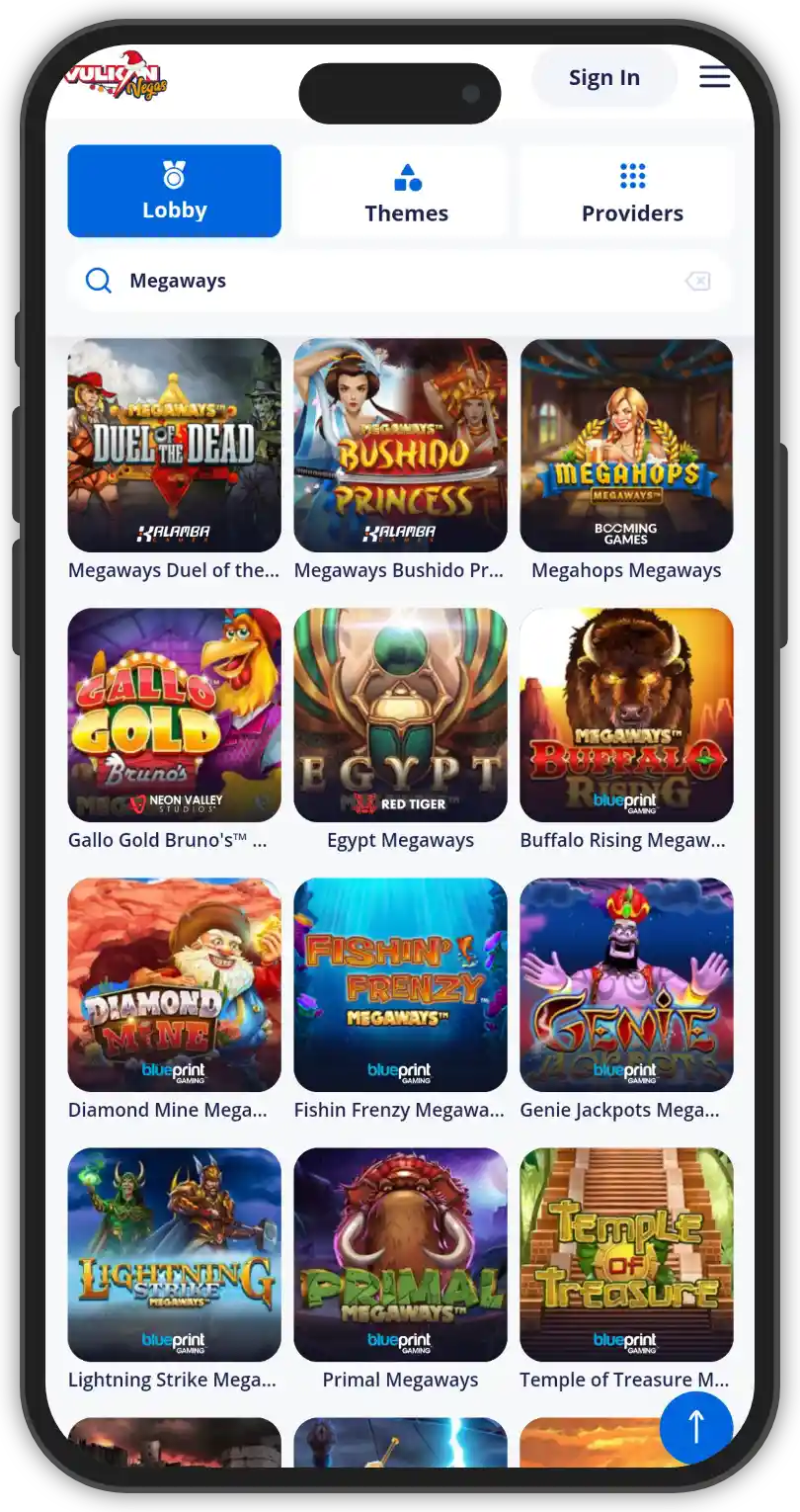Image resolution: width=800 pixels, height=1512 pixels.
Task: Tap the Sign In button
Action: click(x=603, y=77)
